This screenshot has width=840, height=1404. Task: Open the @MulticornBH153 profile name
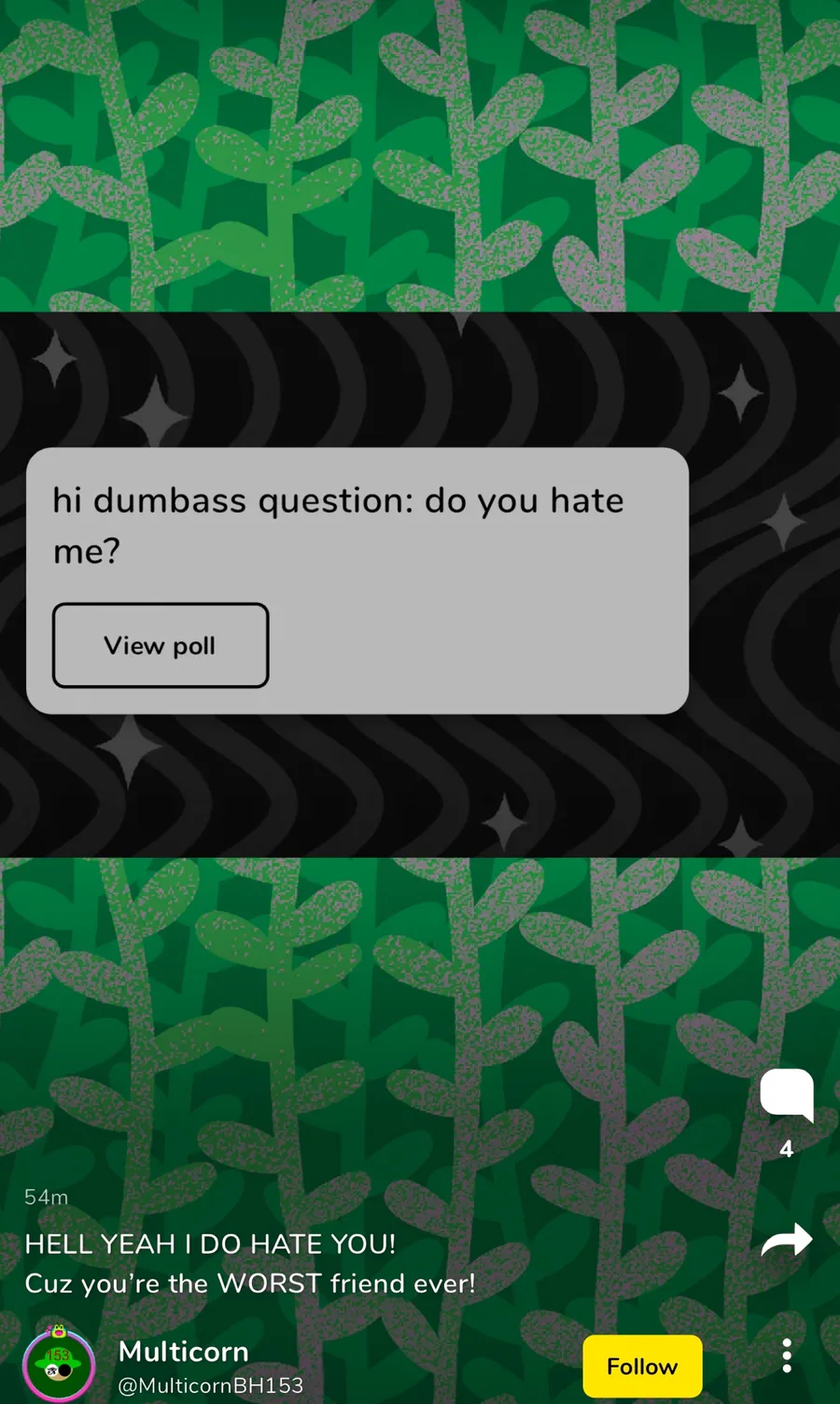point(211,1385)
